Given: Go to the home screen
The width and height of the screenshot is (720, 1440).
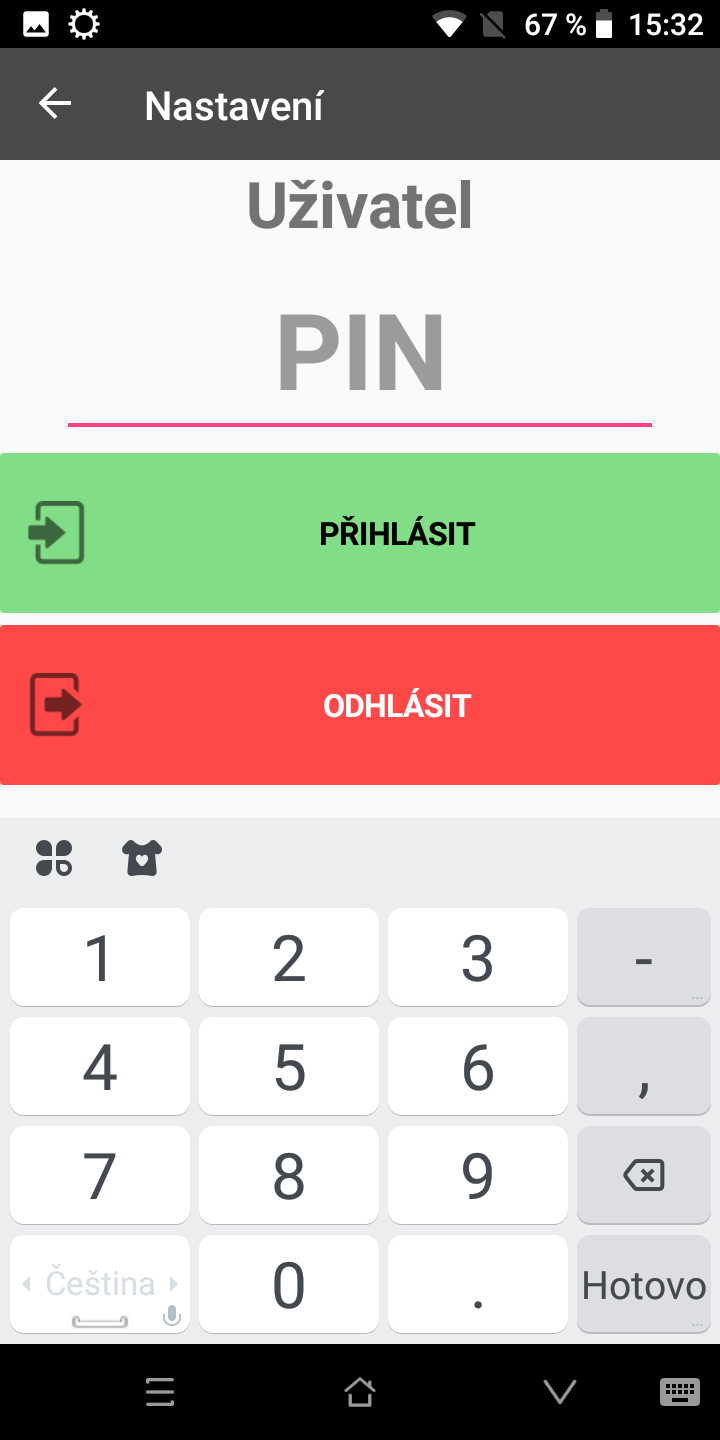Looking at the screenshot, I should pyautogui.click(x=360, y=1392).
